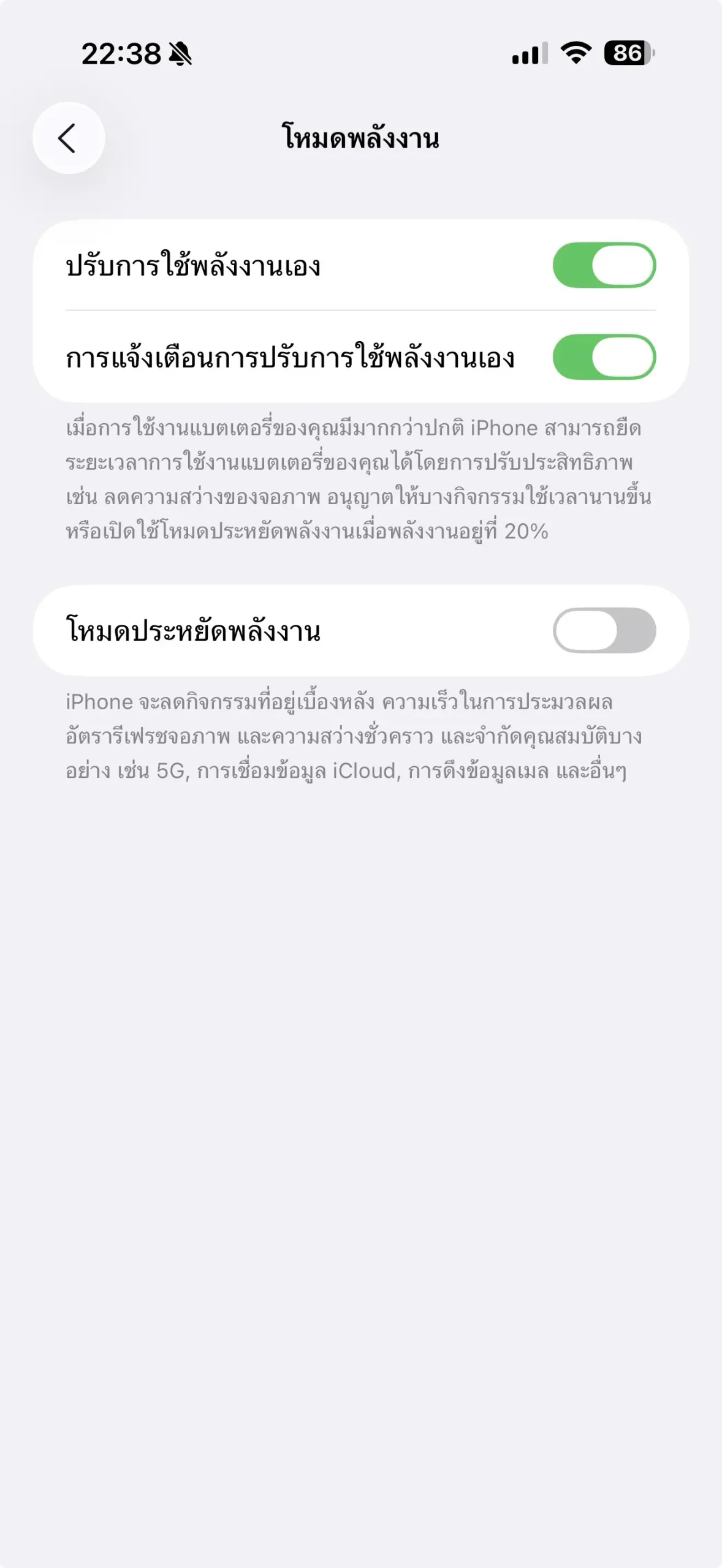Go back from the โหมดพลังงาน screen

click(69, 138)
